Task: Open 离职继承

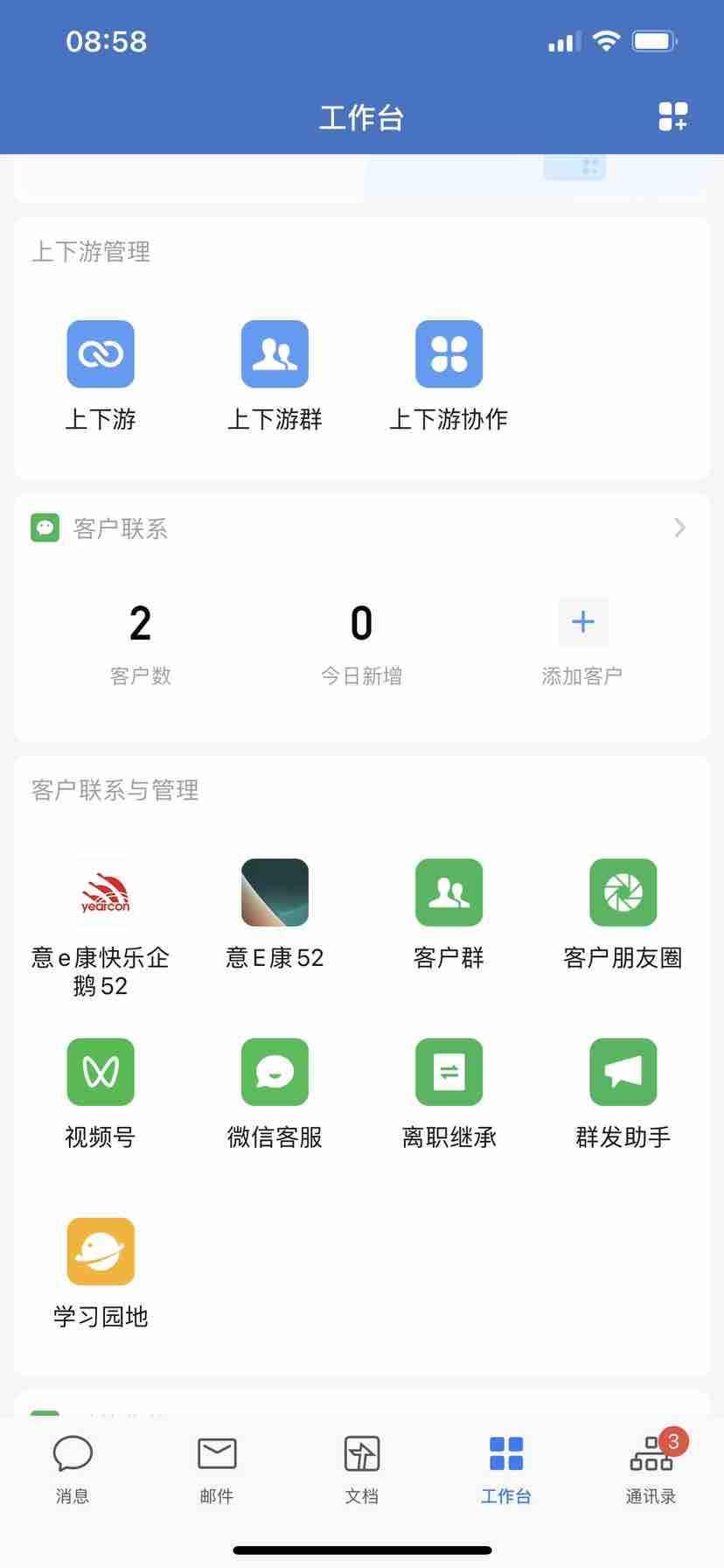Action: 449,1072
